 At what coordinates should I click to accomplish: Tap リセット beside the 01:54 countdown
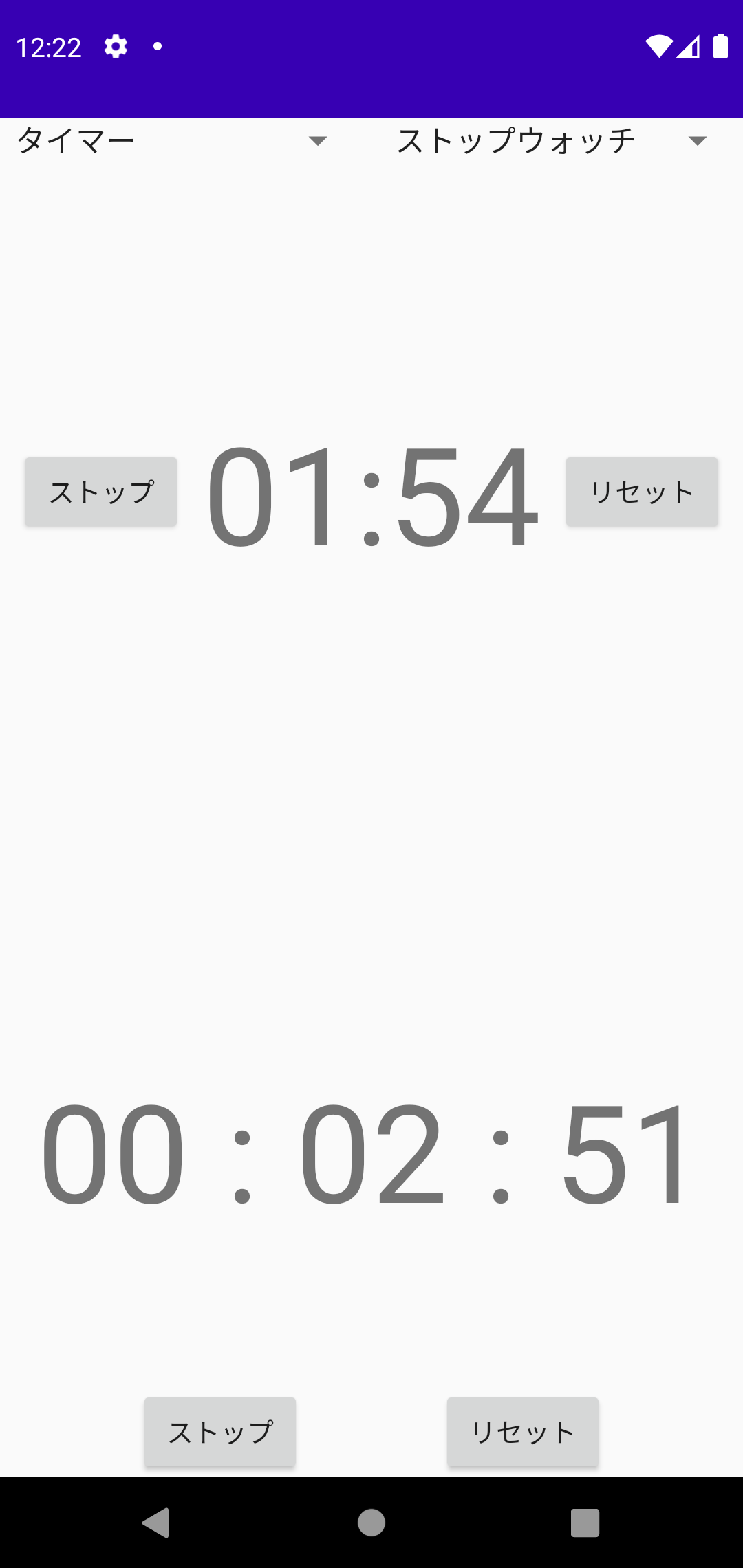coord(642,492)
